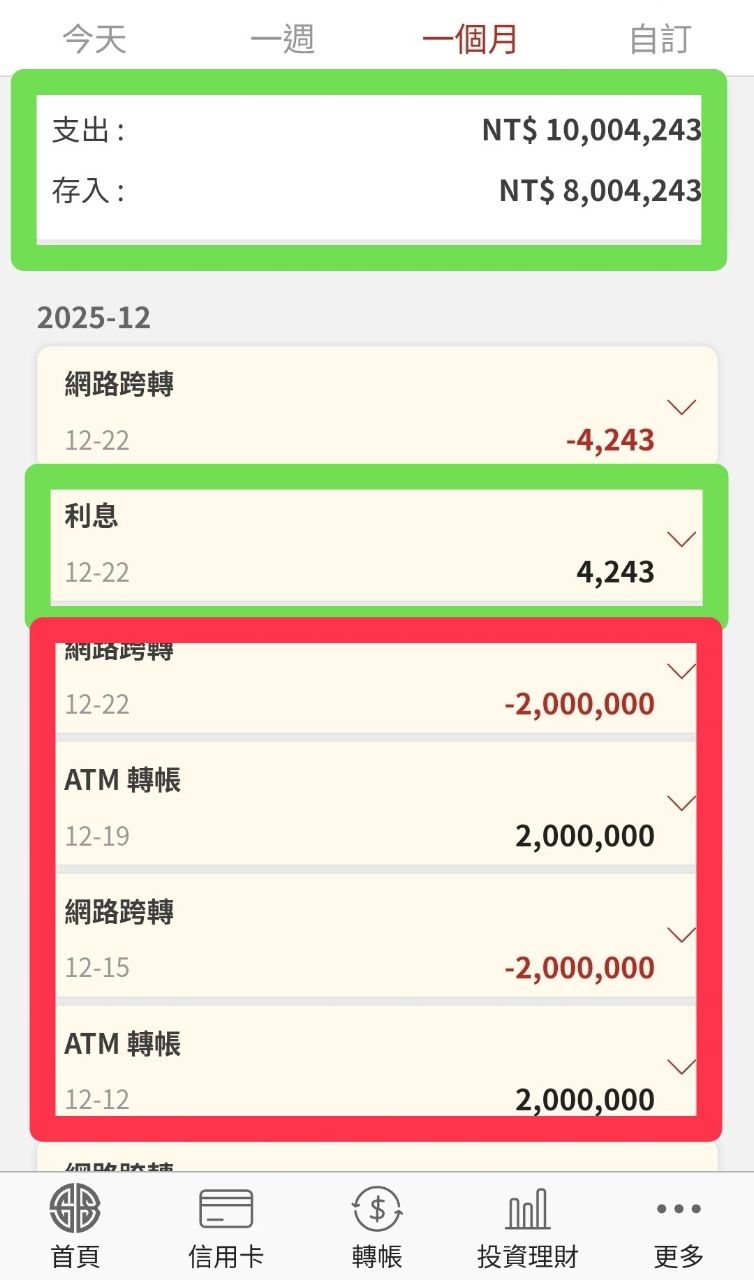Go to the 首頁 home tab
The height and width of the screenshot is (1280, 754).
(75, 1226)
